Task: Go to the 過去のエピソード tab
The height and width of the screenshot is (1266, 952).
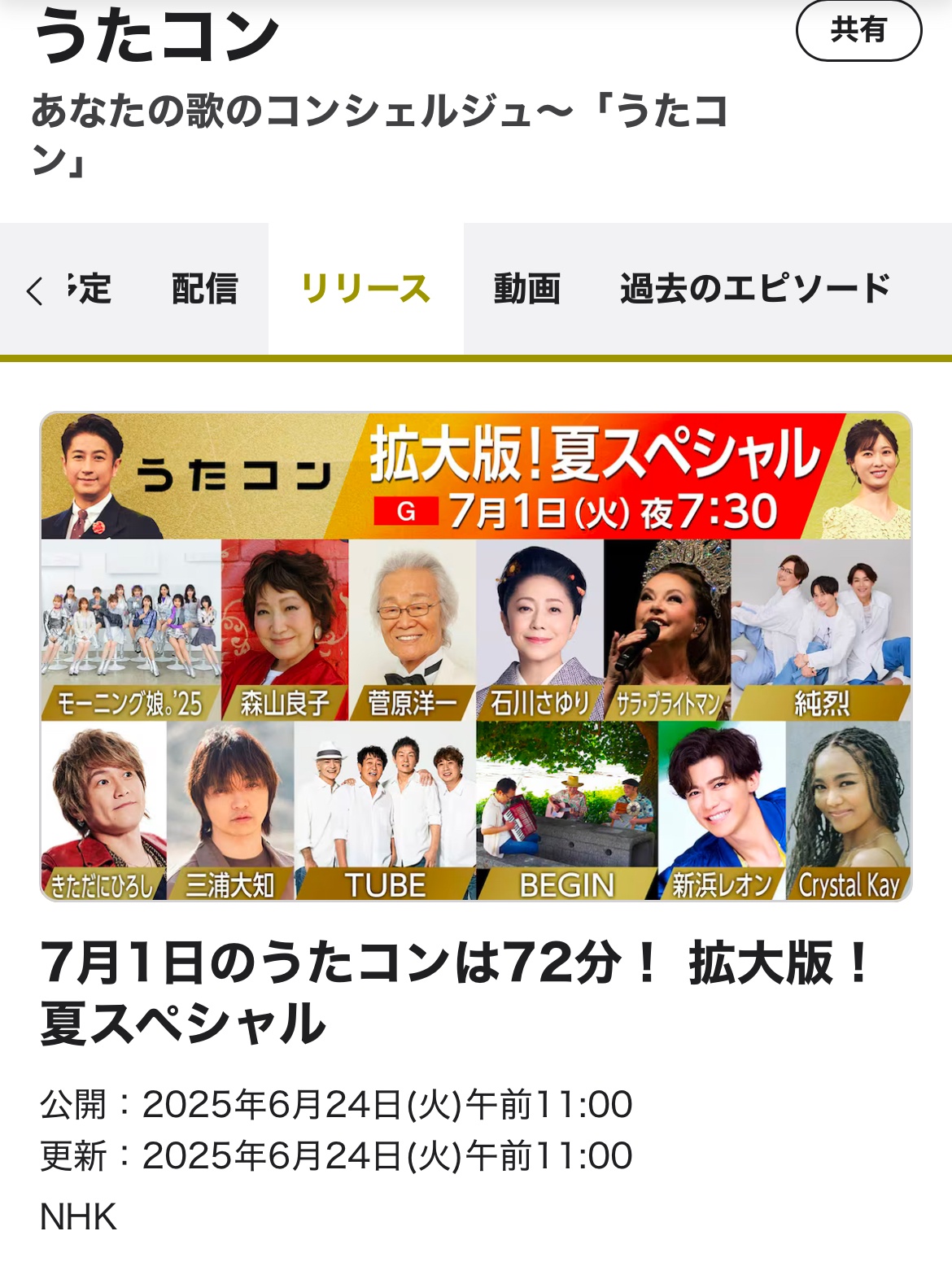Action: (755, 290)
